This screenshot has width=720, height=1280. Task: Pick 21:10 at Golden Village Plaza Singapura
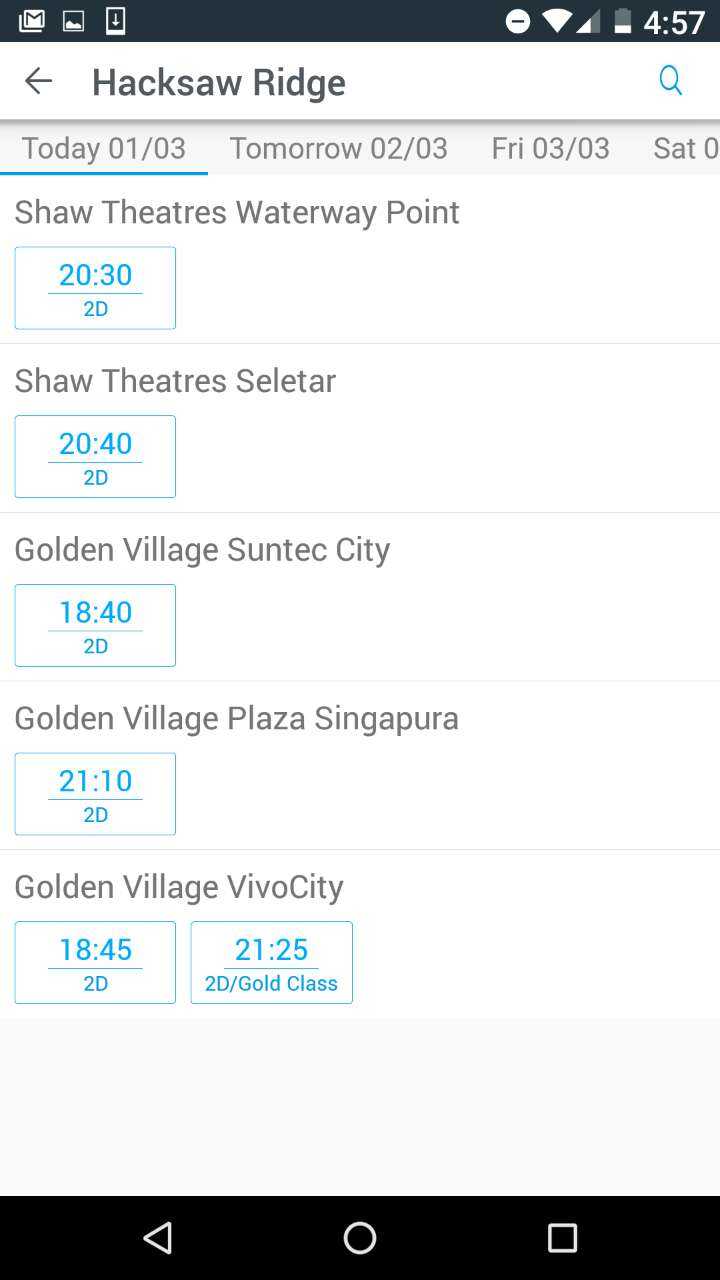[95, 794]
